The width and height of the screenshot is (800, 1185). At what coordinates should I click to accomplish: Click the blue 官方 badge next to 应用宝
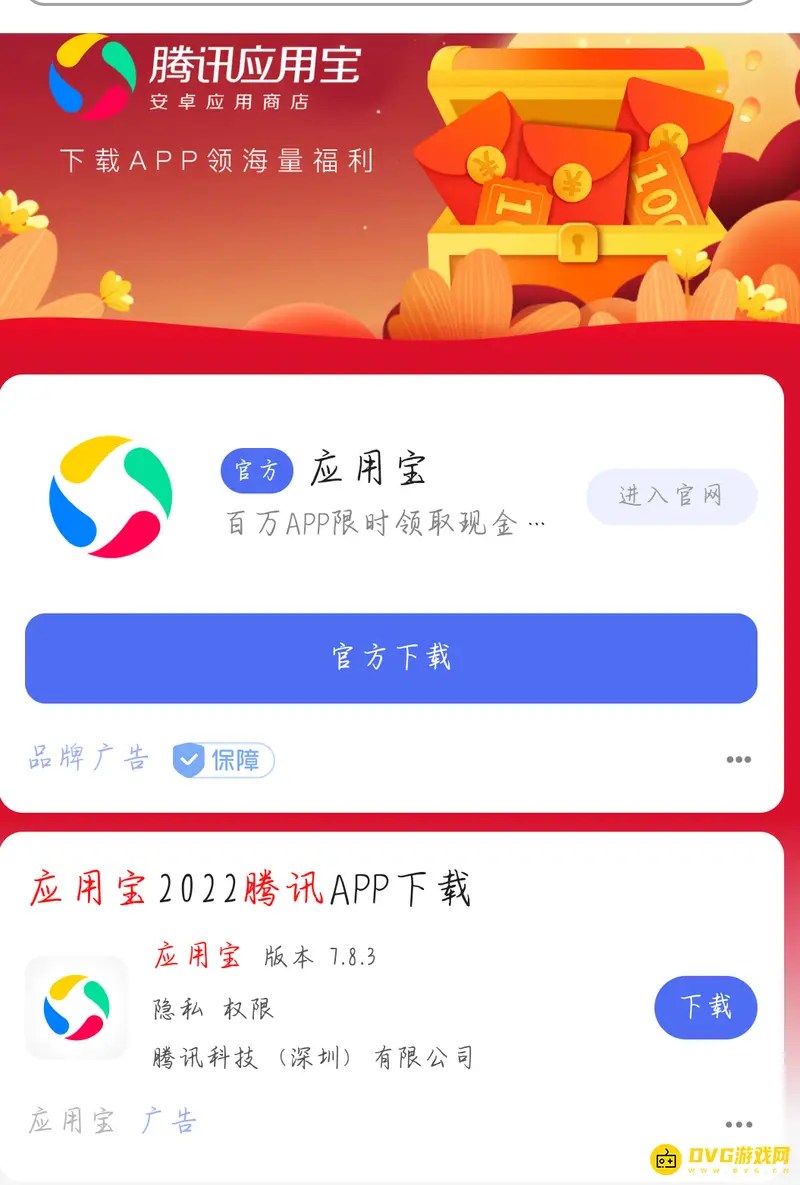[x=256, y=471]
